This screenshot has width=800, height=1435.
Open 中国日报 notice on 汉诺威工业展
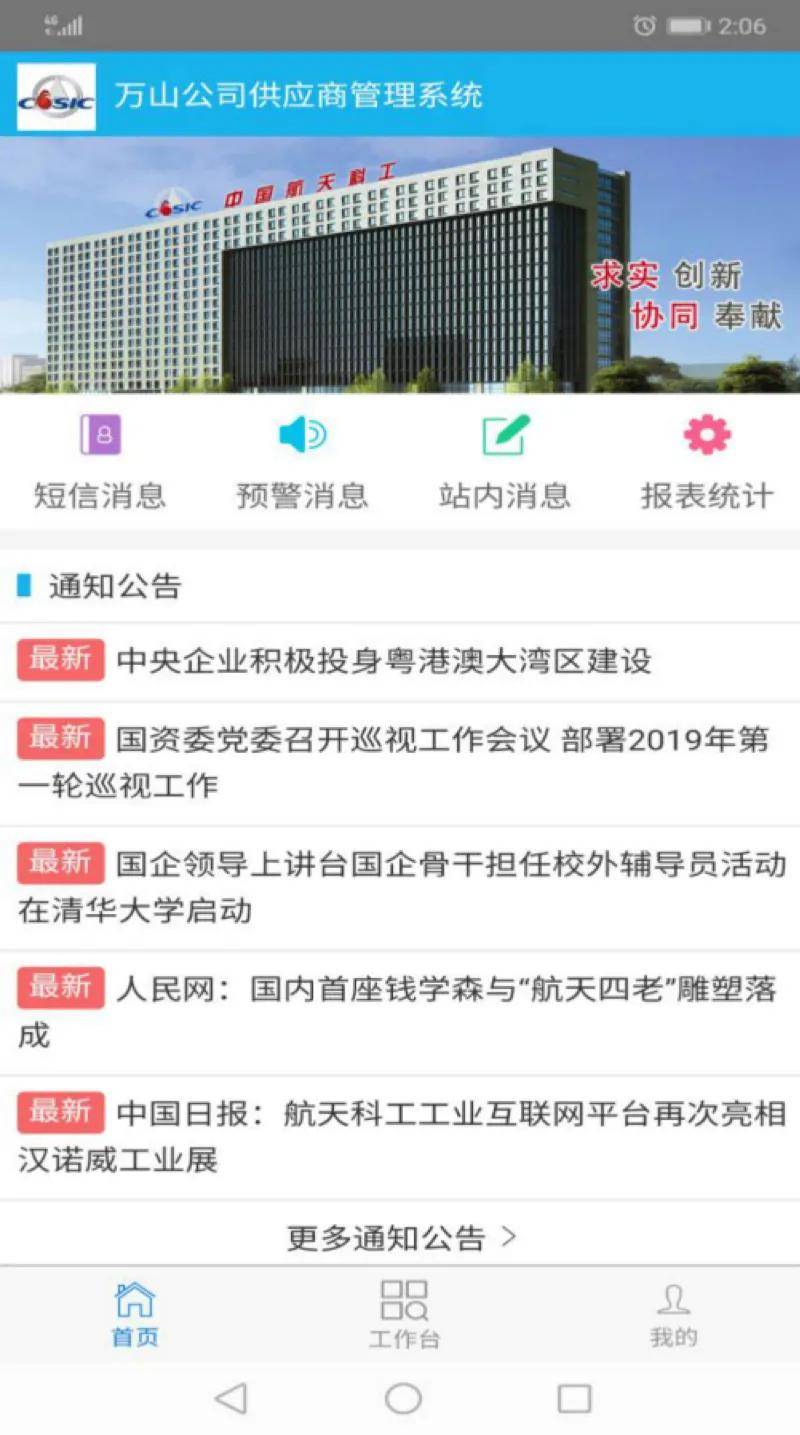pos(400,1136)
